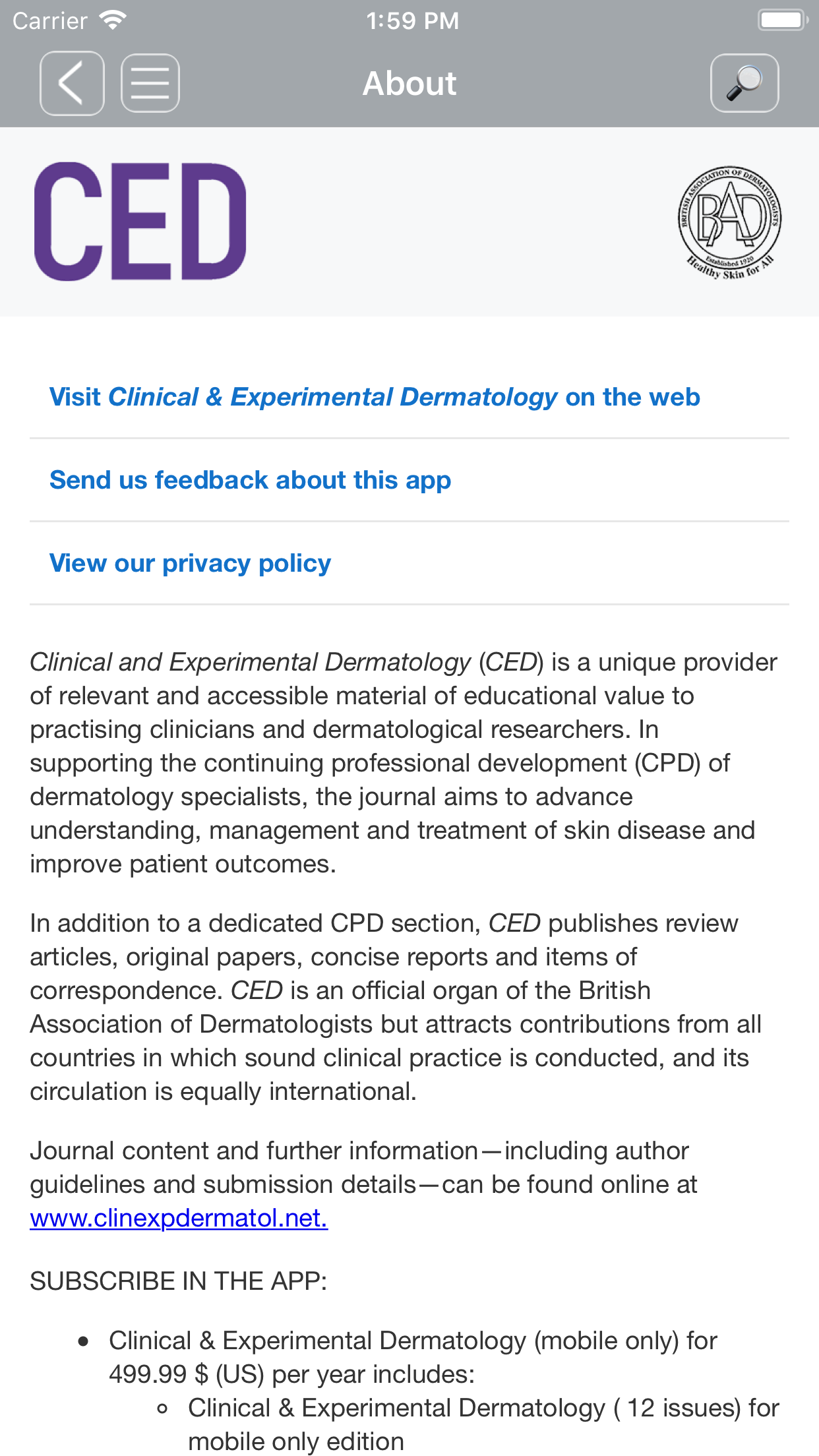
Task: Open search with the magnifying glass
Action: click(744, 84)
